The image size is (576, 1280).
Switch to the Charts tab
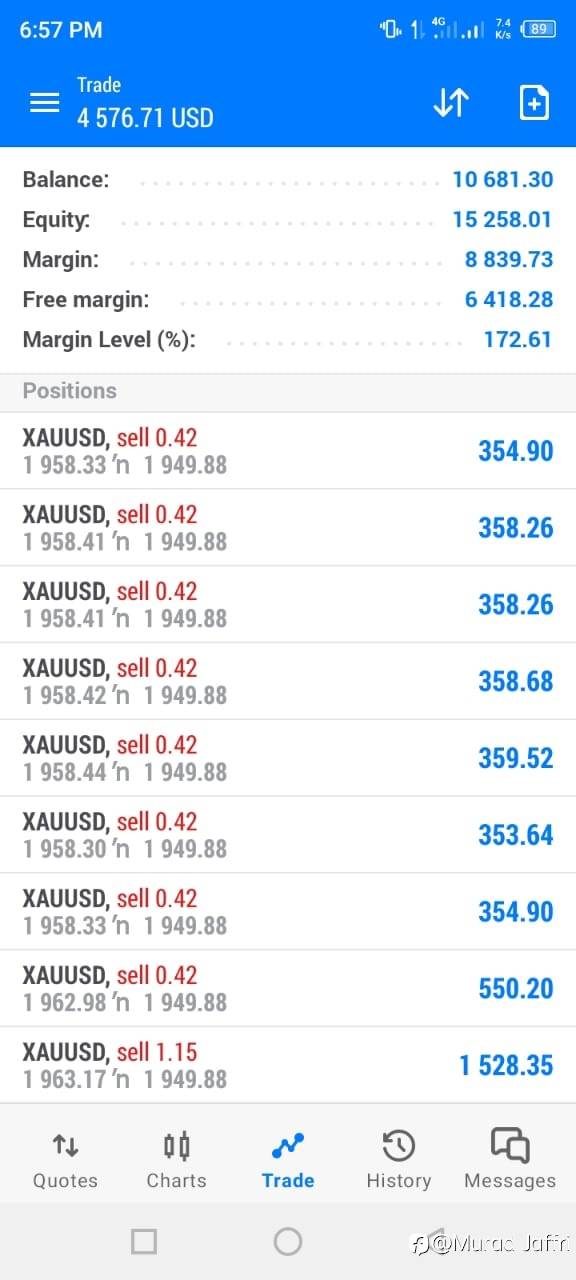point(176,1160)
